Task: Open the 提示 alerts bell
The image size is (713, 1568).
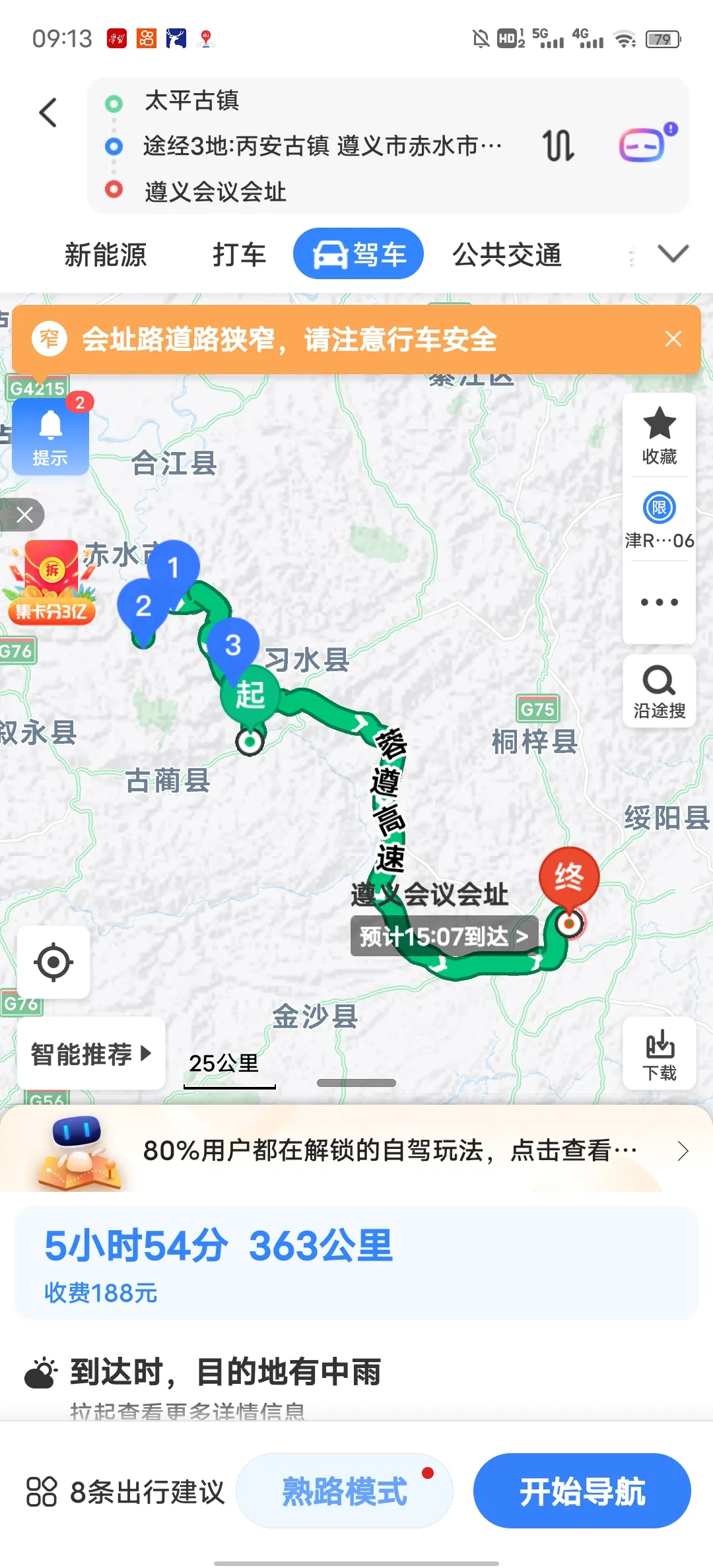Action: click(50, 437)
